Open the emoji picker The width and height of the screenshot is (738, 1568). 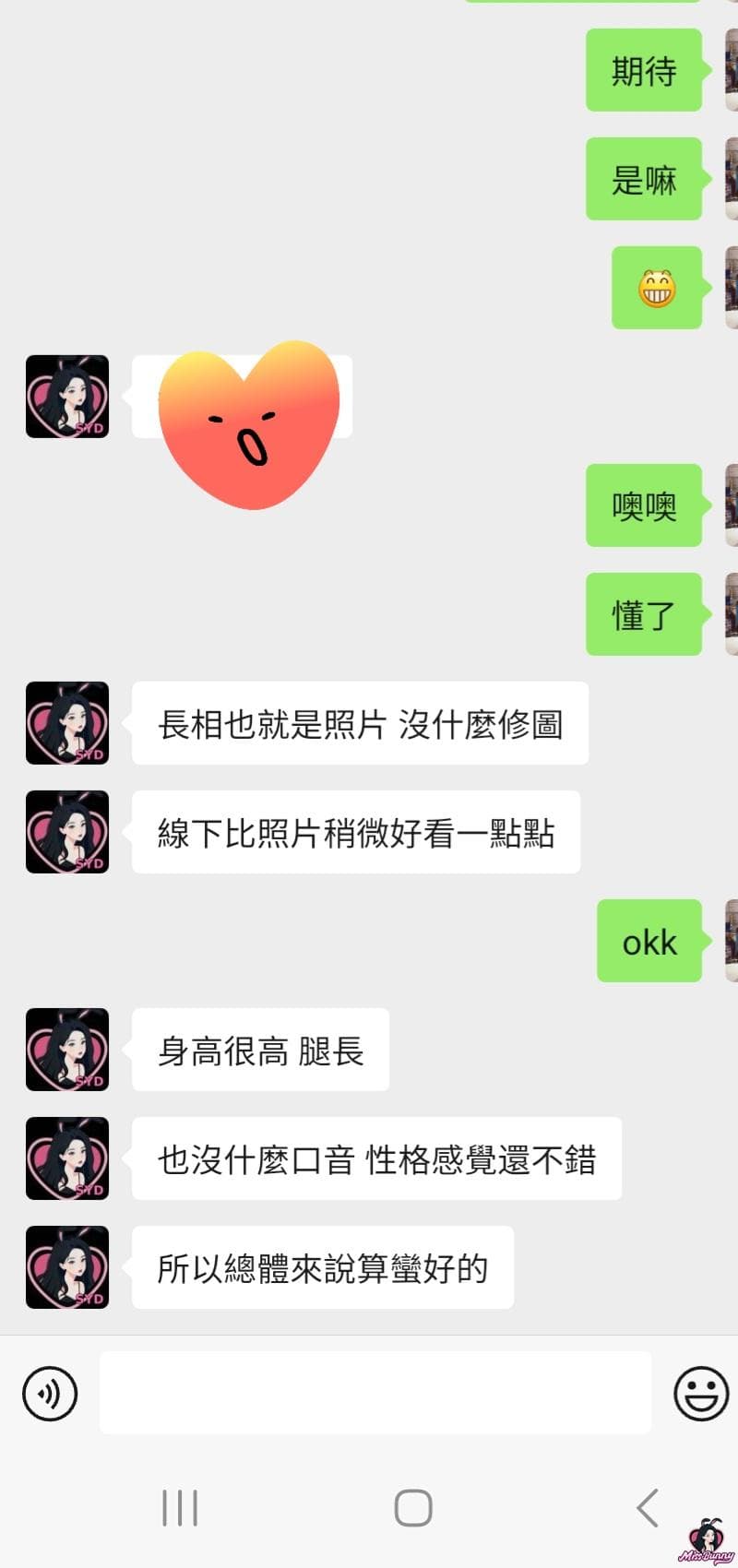[x=700, y=1393]
